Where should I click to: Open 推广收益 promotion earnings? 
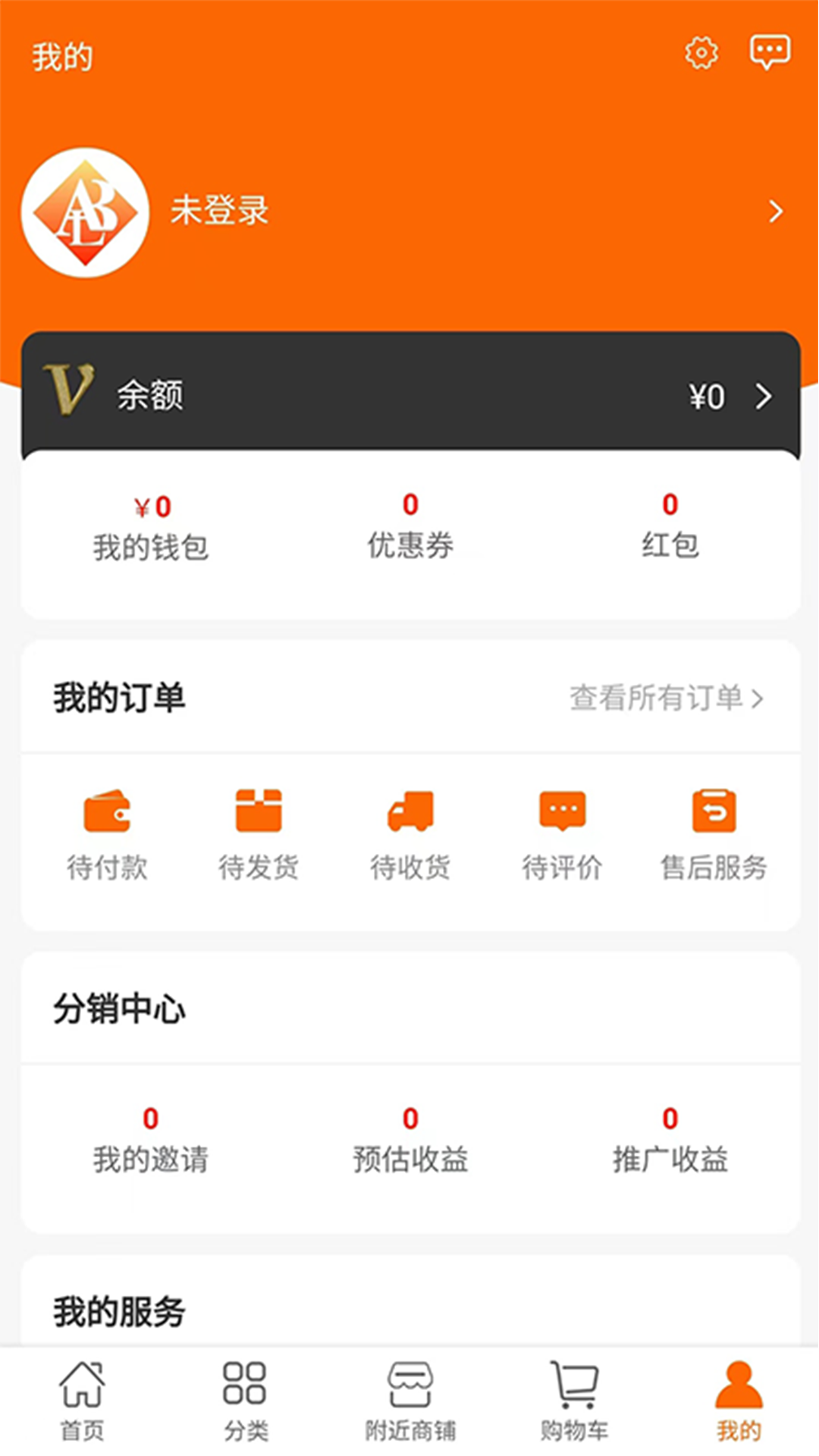pyautogui.click(x=670, y=1141)
